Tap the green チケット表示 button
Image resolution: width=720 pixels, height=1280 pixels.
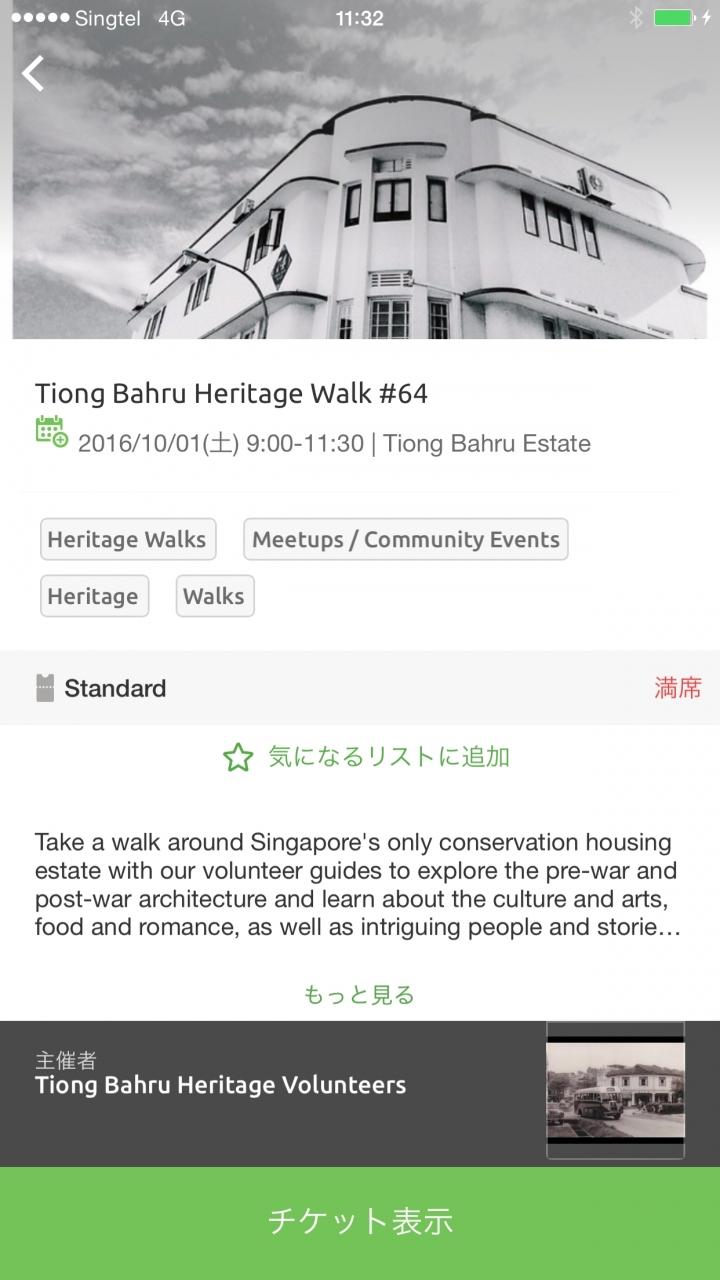click(x=360, y=1223)
